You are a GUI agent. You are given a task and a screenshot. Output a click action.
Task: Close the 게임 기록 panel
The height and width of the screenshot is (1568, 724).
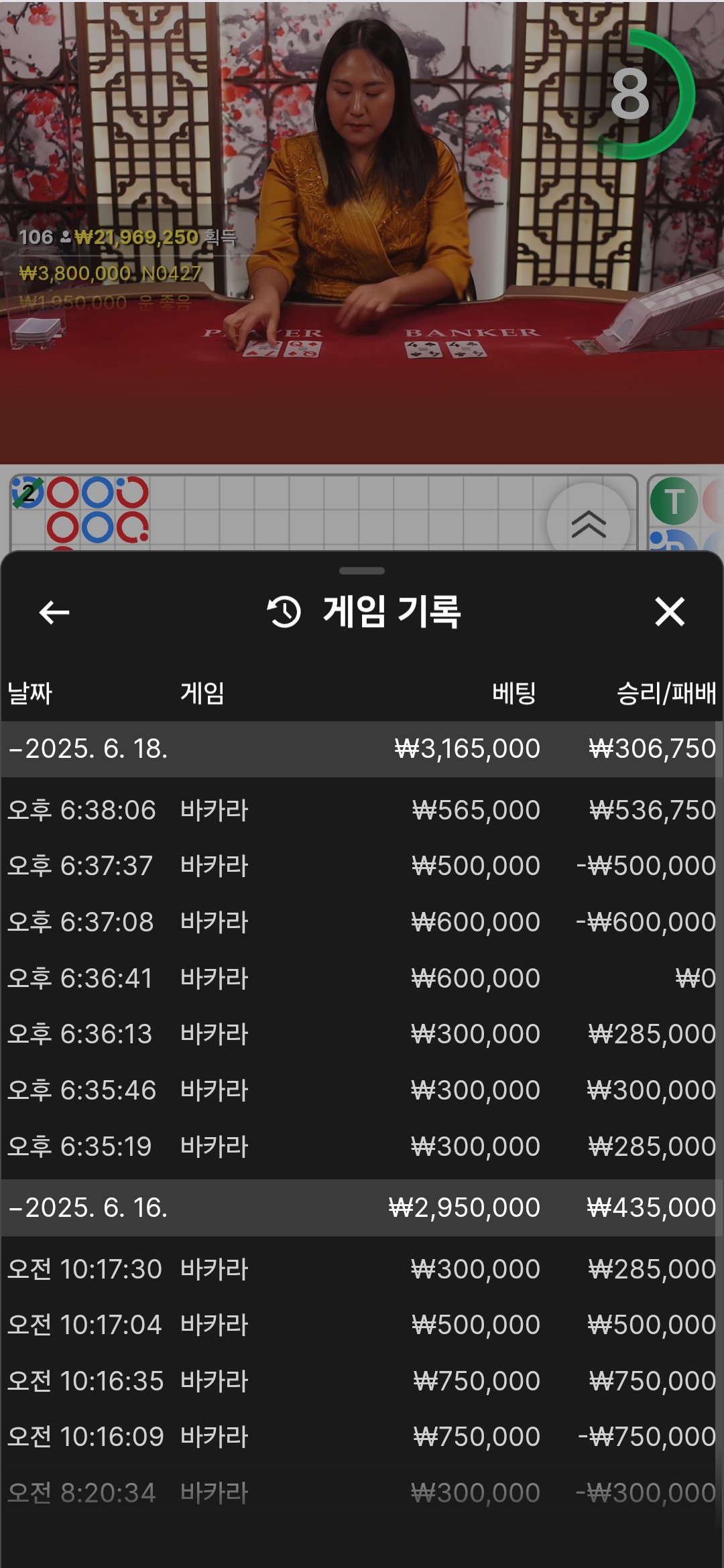(x=669, y=612)
